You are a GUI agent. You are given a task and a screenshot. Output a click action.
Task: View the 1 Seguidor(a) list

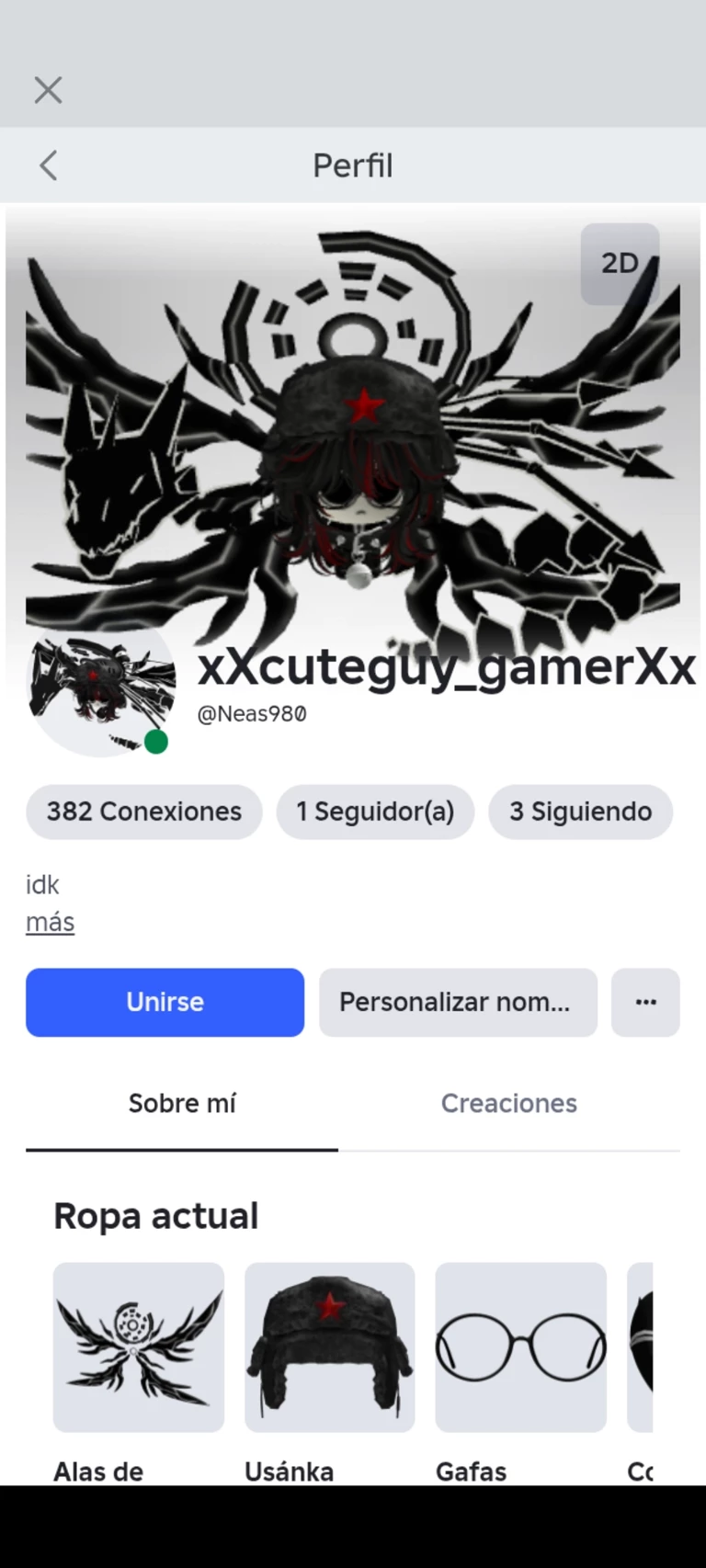(375, 812)
